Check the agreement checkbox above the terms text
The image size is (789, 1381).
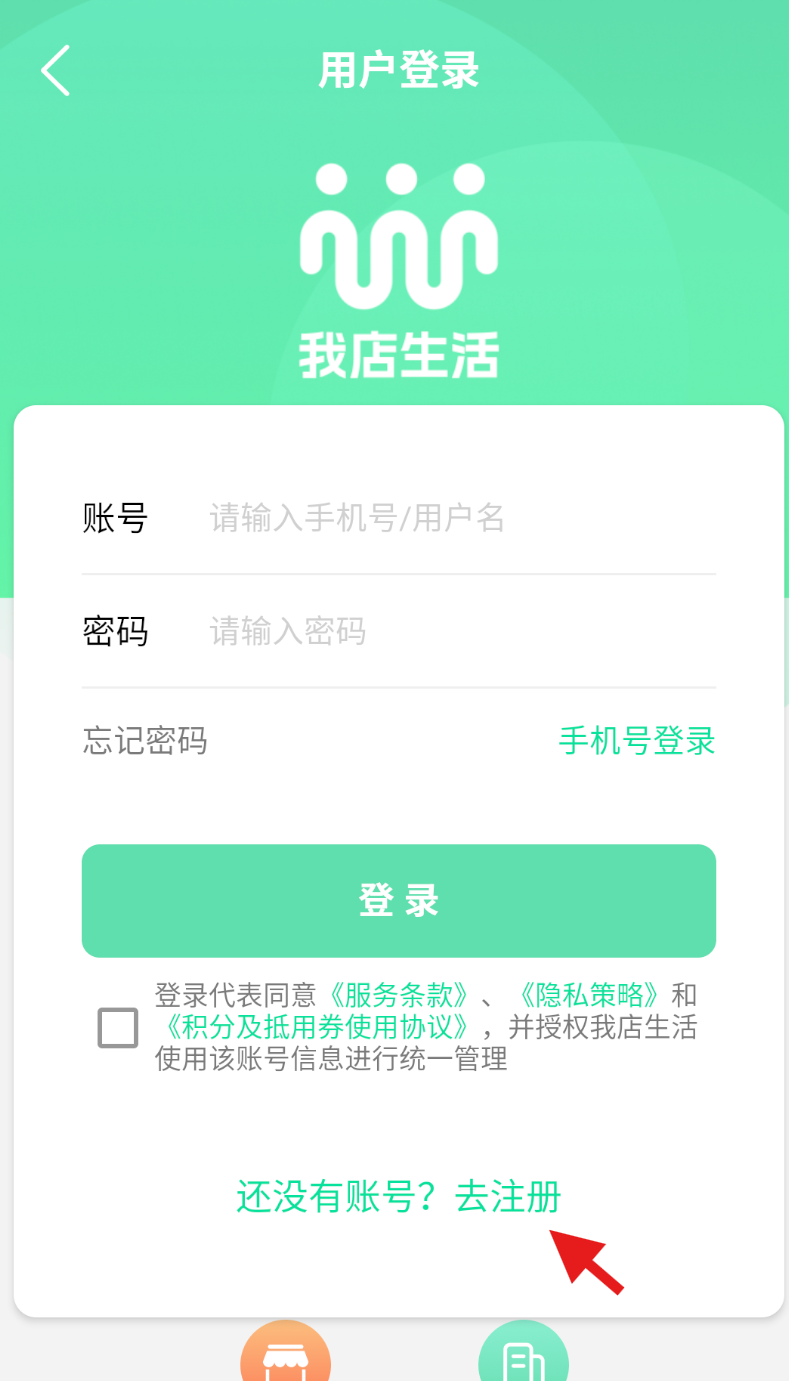[x=116, y=1027]
